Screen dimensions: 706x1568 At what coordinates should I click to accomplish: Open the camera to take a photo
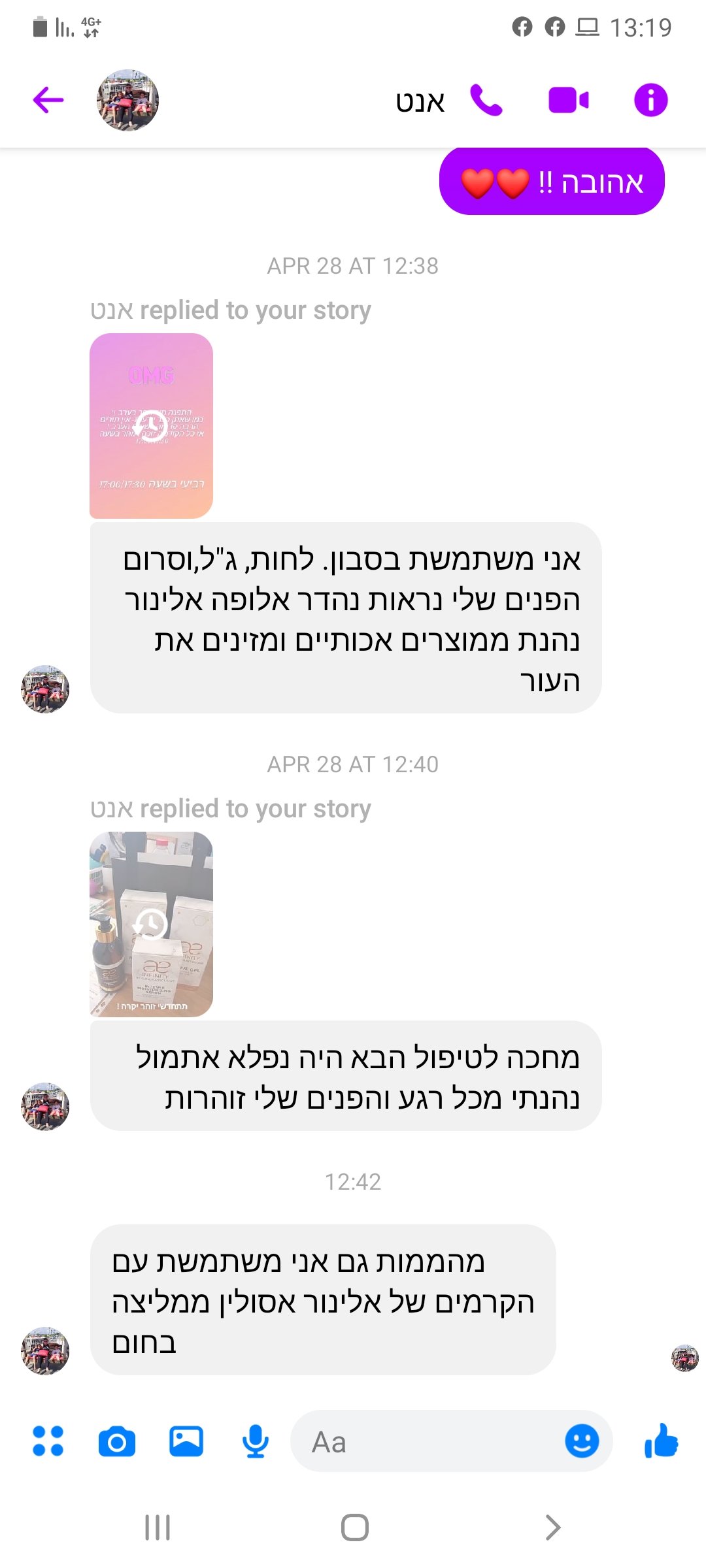[x=117, y=1442]
